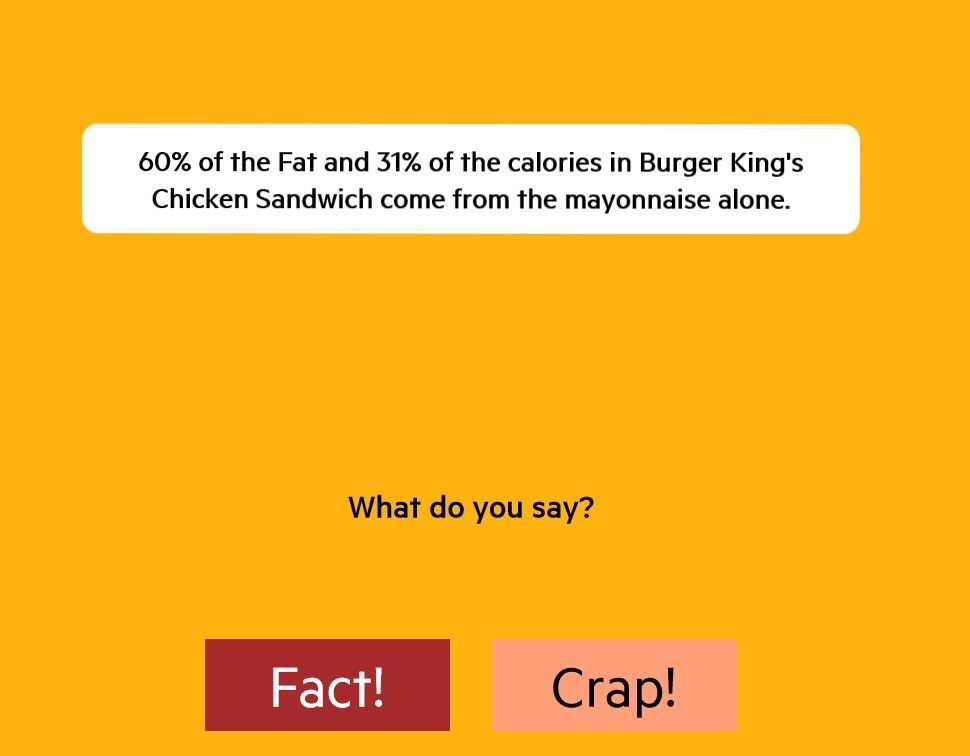Choose the Crap! answer button
The height and width of the screenshot is (756, 970).
[x=614, y=685]
